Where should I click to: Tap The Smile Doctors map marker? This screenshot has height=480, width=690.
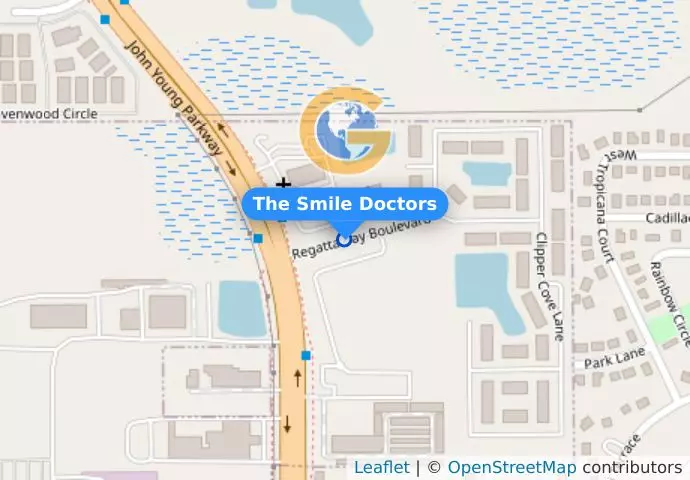click(x=345, y=239)
